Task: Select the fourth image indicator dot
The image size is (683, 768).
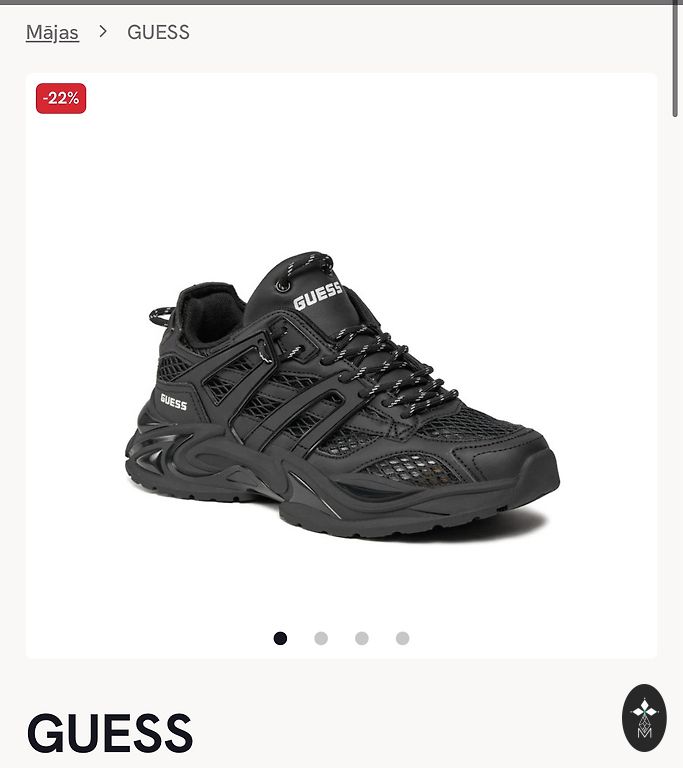Action: [x=402, y=638]
